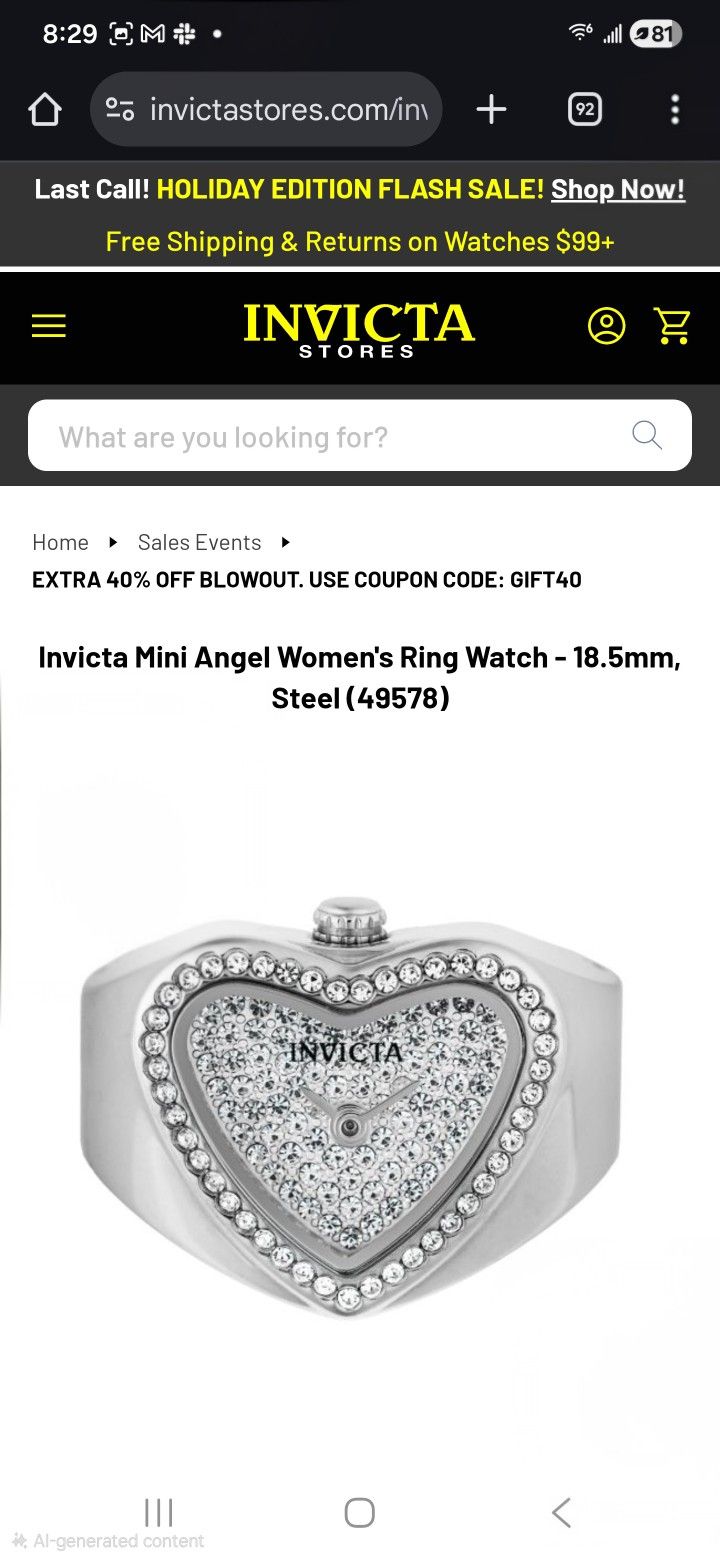View the shopping cart
This screenshot has width=720, height=1560.
[672, 326]
